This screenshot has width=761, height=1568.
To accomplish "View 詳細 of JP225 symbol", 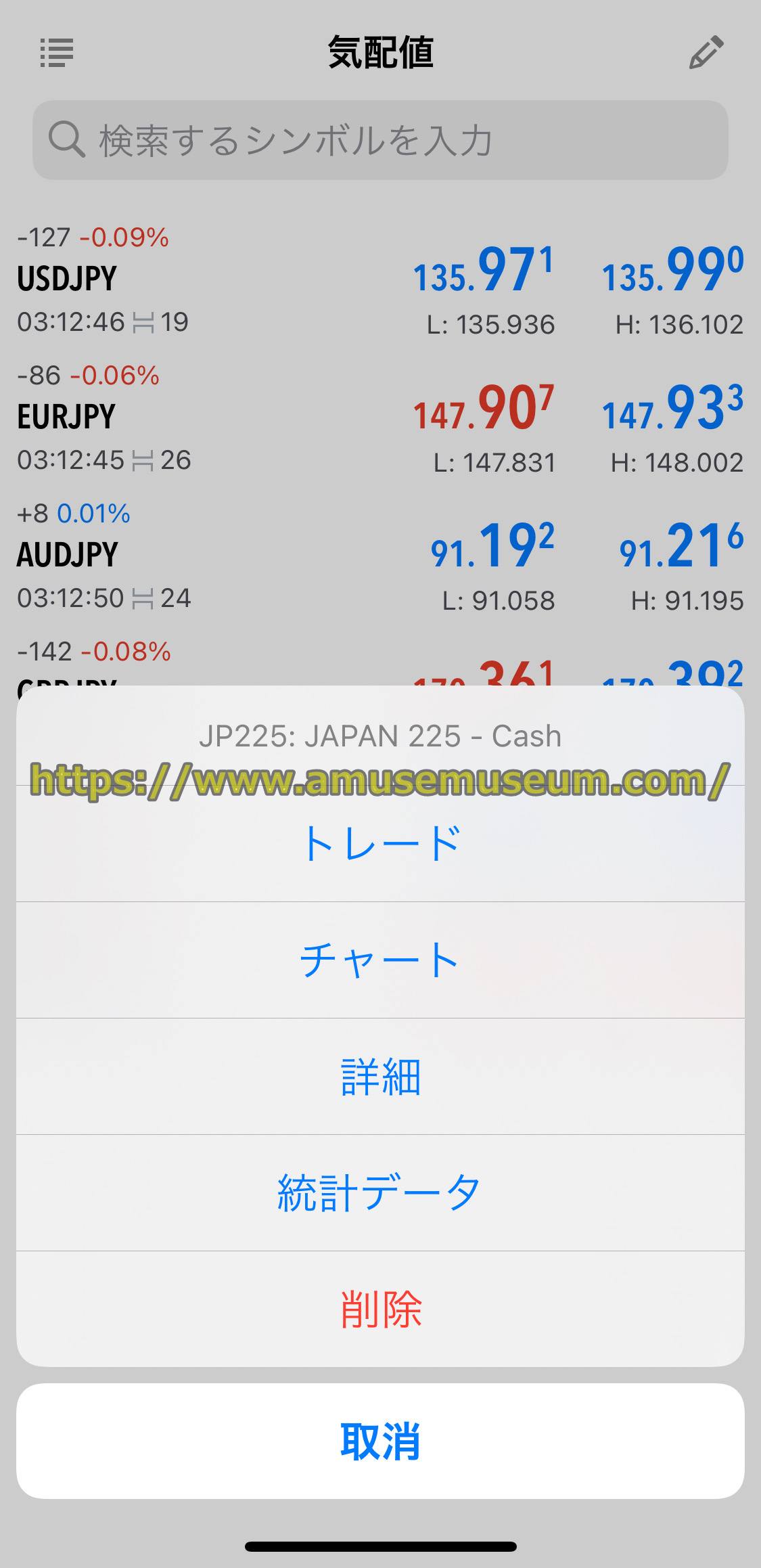I will [x=380, y=1077].
